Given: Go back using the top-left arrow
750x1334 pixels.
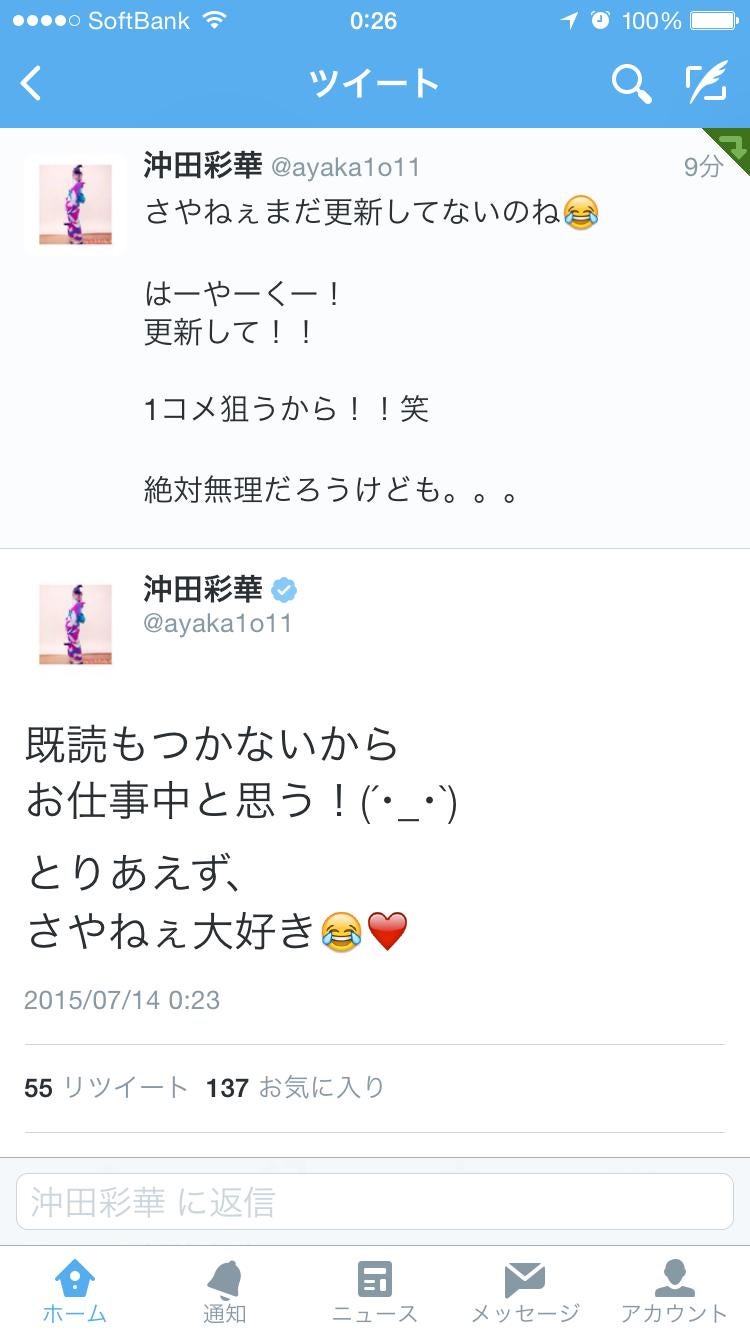Looking at the screenshot, I should pyautogui.click(x=32, y=84).
